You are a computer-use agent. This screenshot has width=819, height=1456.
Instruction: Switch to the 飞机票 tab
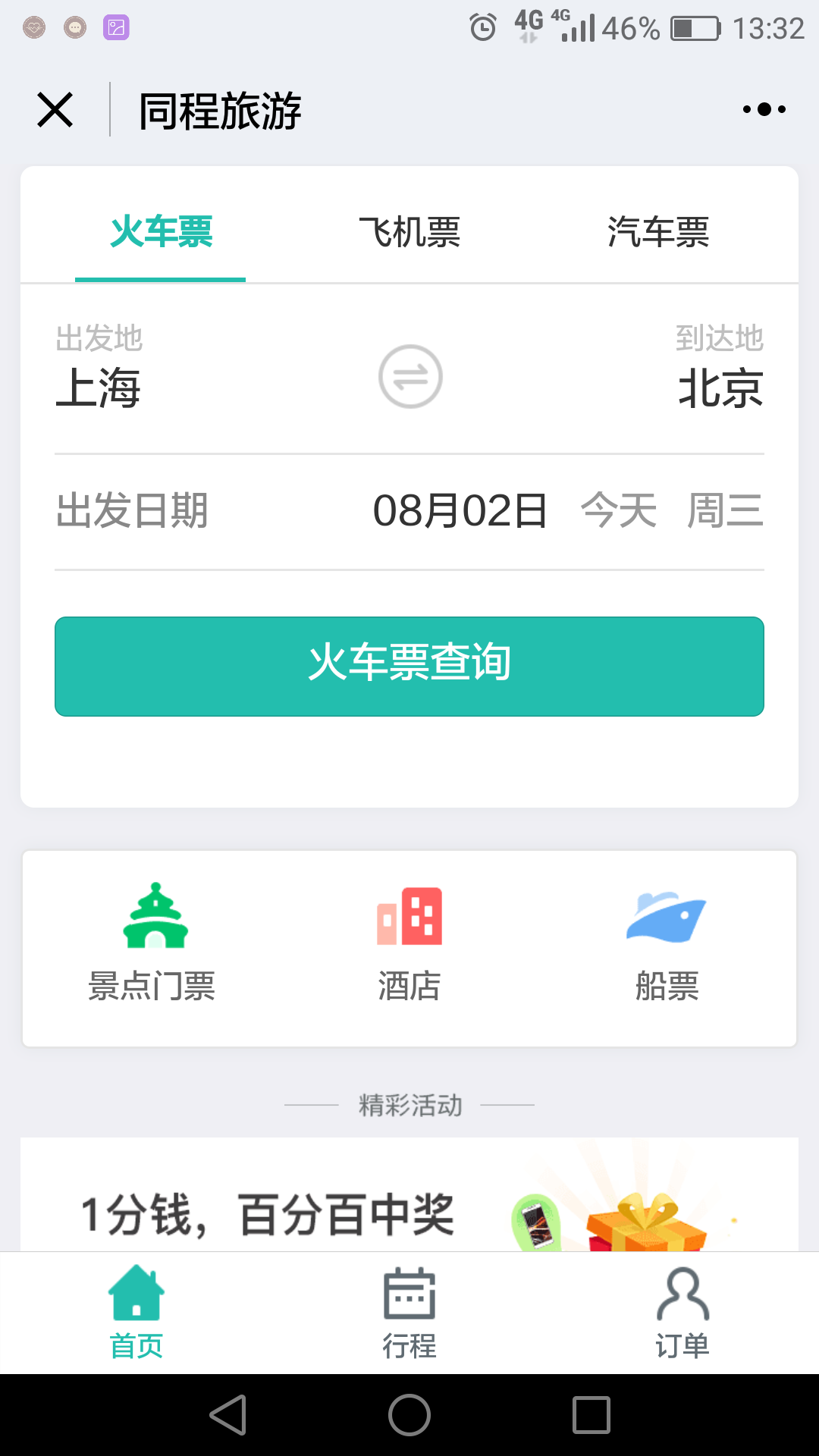409,232
